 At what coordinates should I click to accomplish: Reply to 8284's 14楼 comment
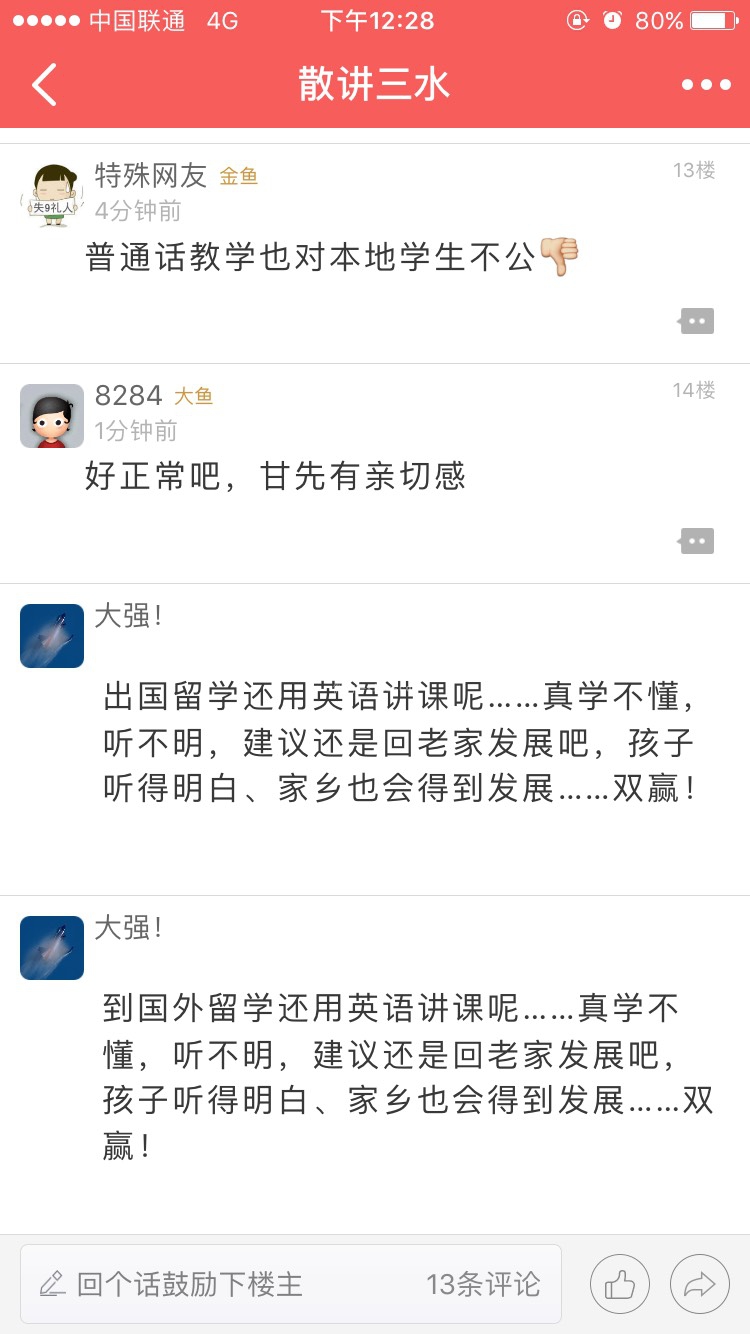coord(697,541)
